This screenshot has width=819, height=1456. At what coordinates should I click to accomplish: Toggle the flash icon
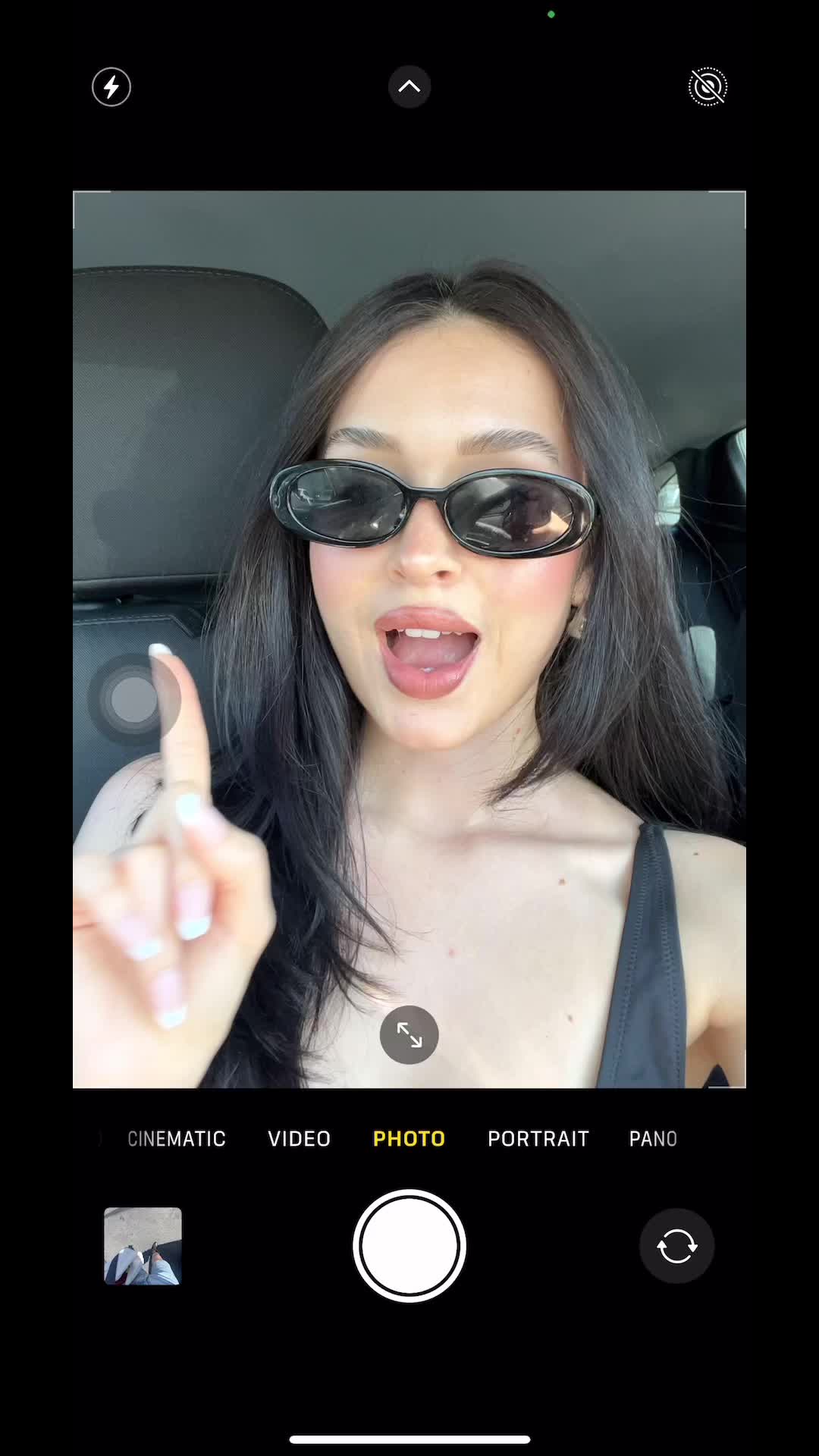pos(111,87)
